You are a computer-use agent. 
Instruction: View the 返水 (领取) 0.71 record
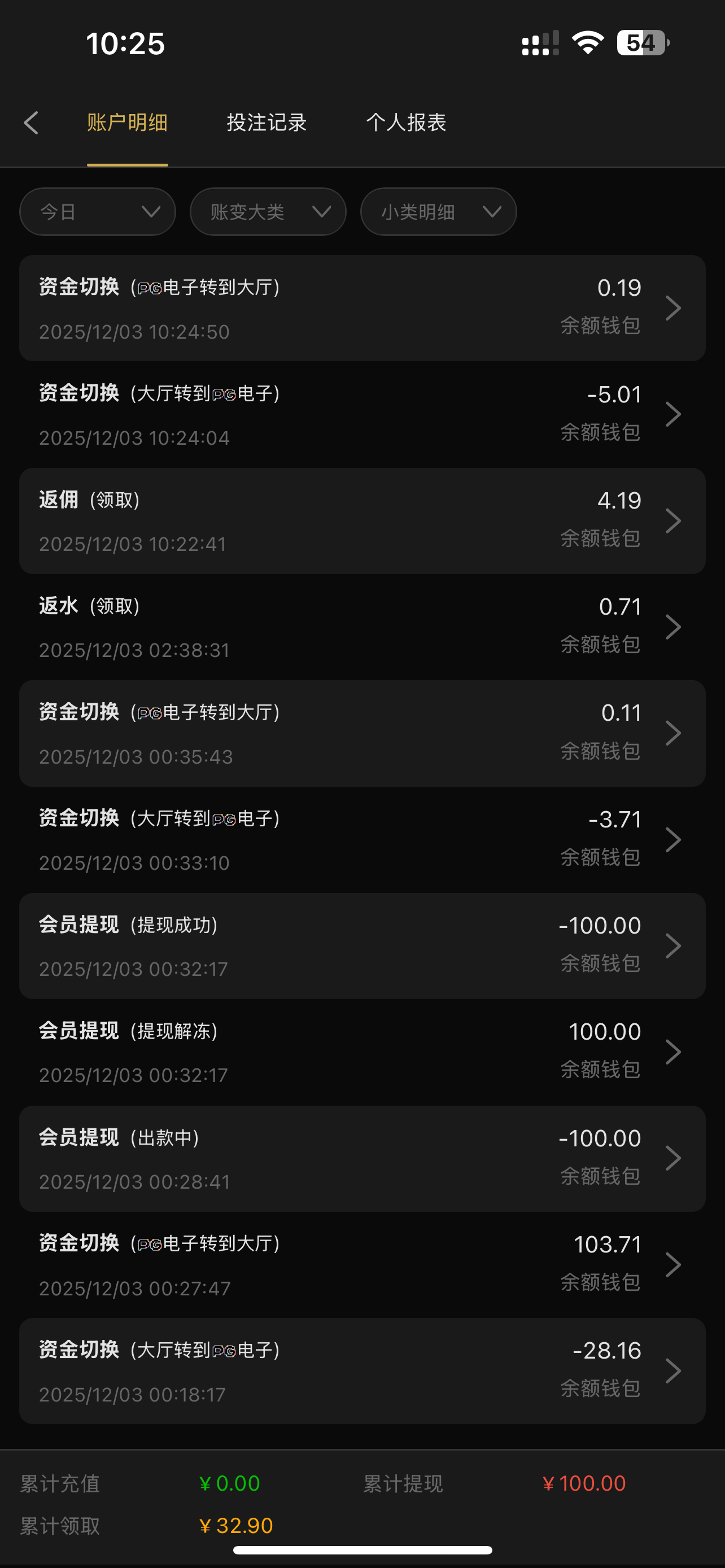click(362, 627)
